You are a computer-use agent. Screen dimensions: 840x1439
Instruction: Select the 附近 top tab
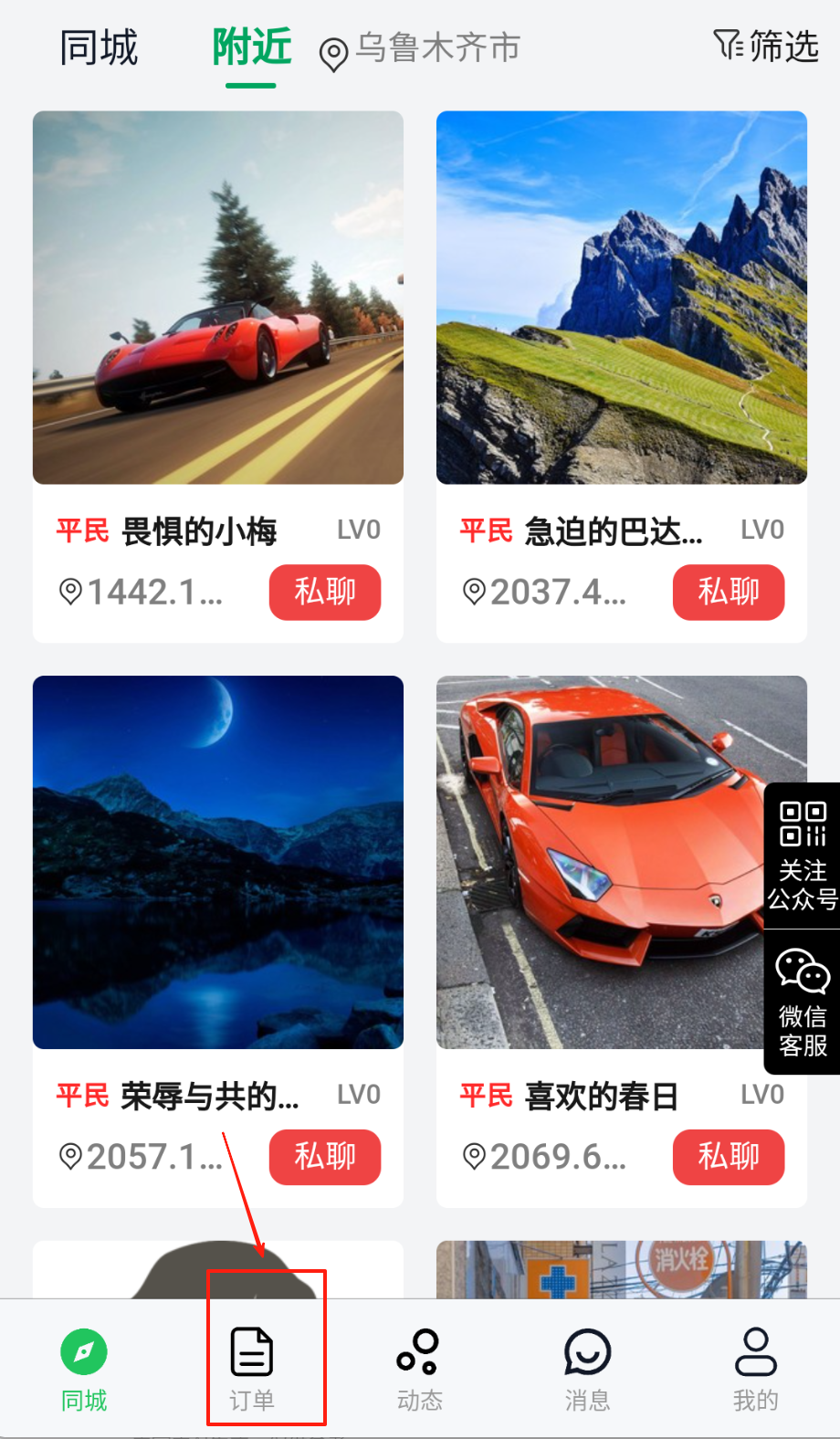pyautogui.click(x=252, y=47)
